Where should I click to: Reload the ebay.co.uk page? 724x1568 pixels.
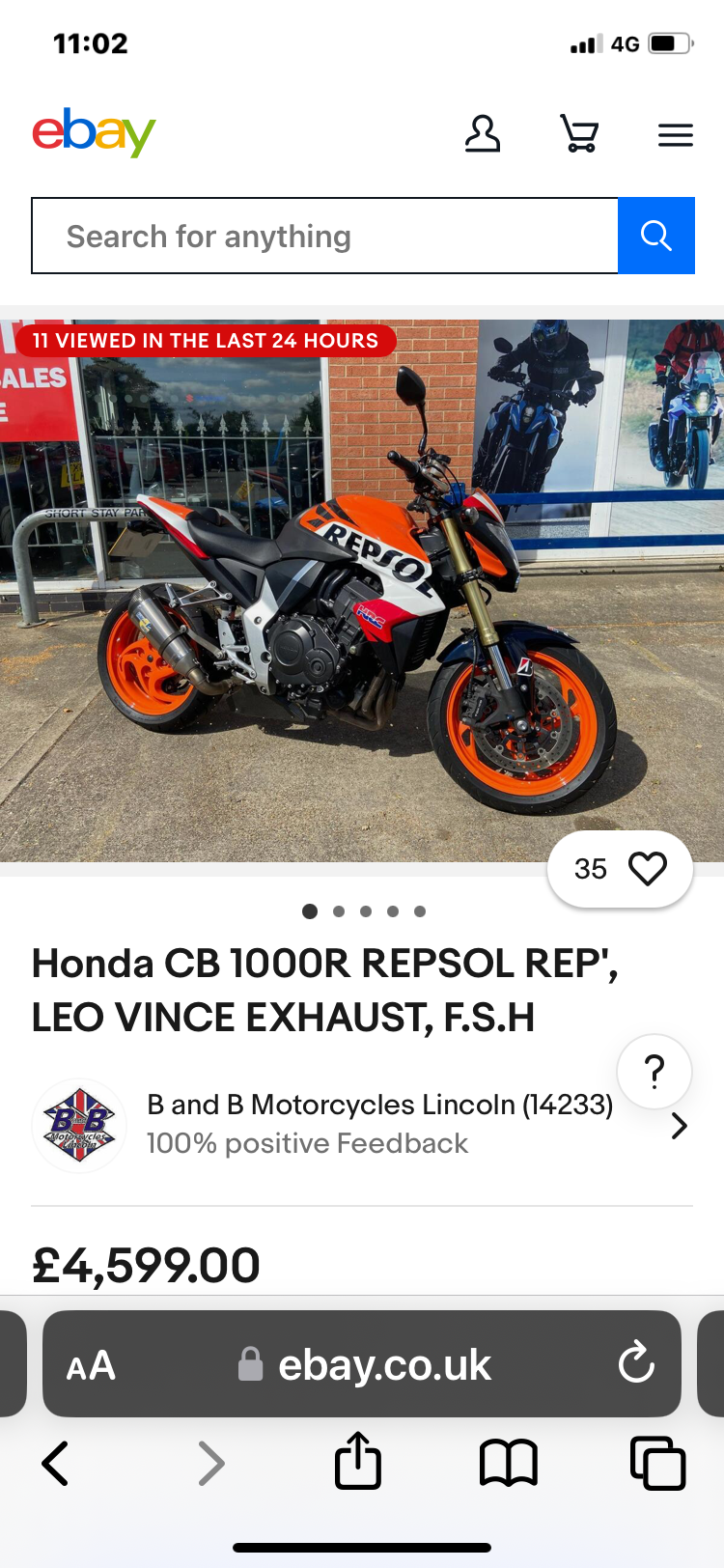coord(636,1363)
